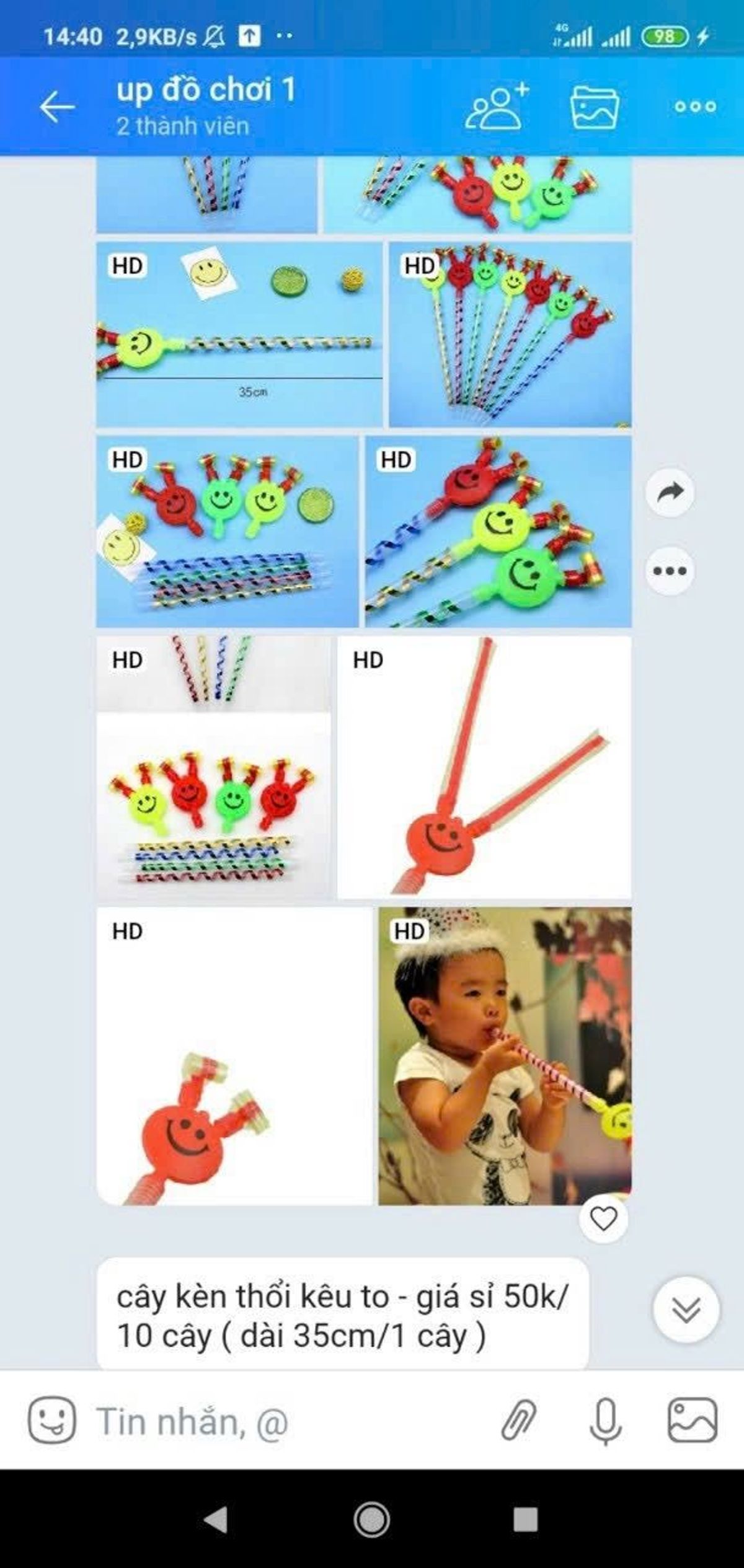The width and height of the screenshot is (744, 1568).
Task: Send a photo from the gallery
Action: [692, 1420]
